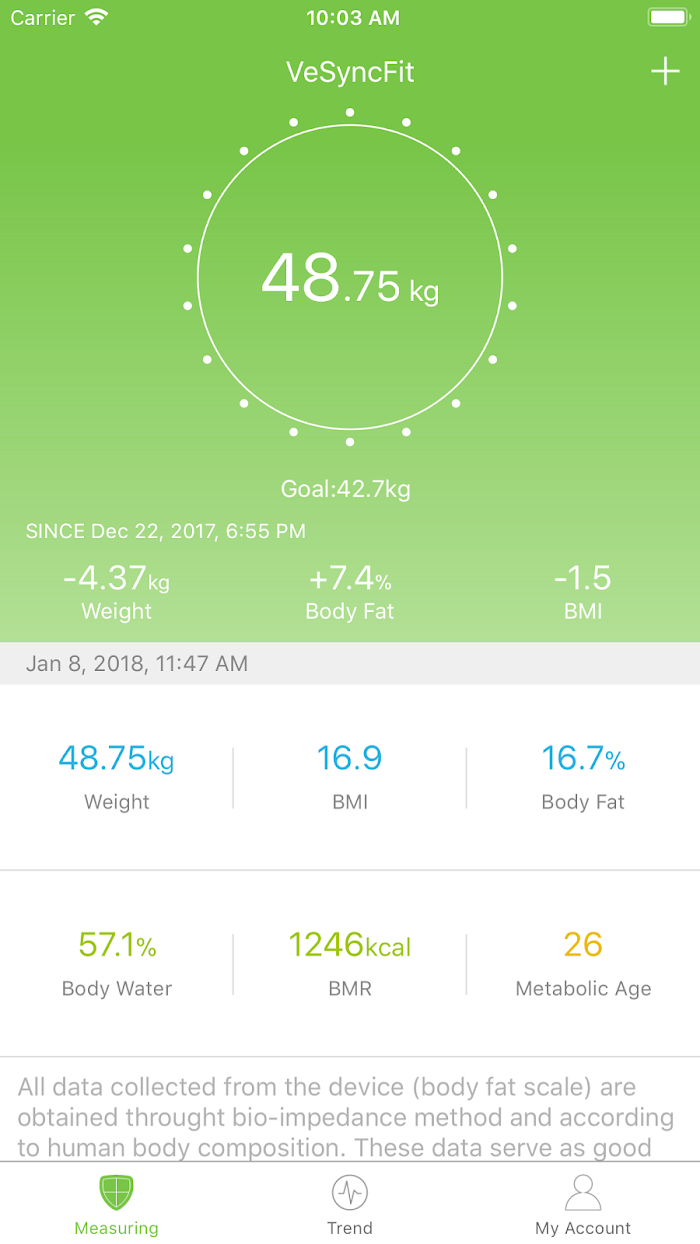Image resolution: width=700 pixels, height=1244 pixels.
Task: Open the Body Fat 16.7% metric
Action: click(583, 777)
